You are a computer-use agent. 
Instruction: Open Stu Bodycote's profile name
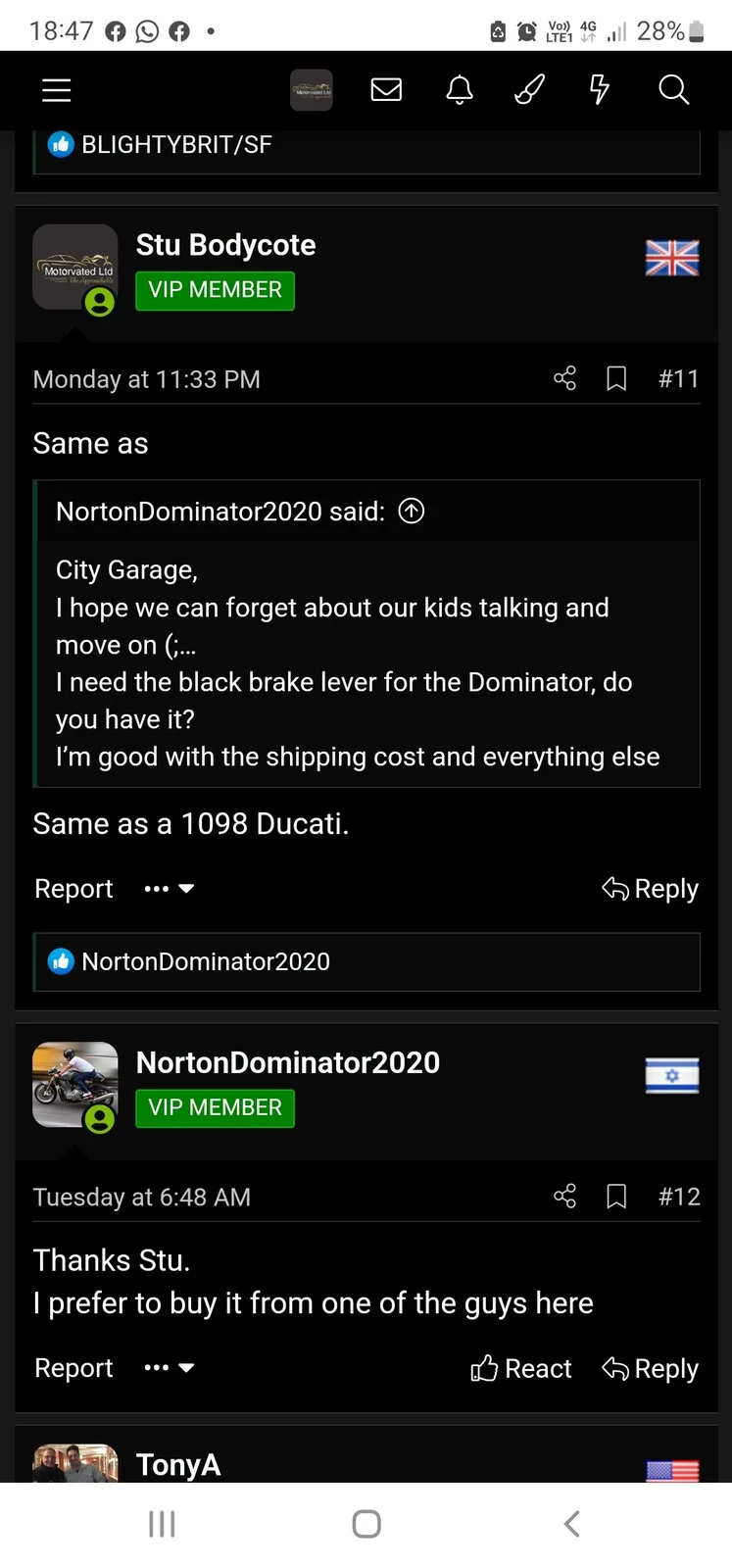(225, 245)
